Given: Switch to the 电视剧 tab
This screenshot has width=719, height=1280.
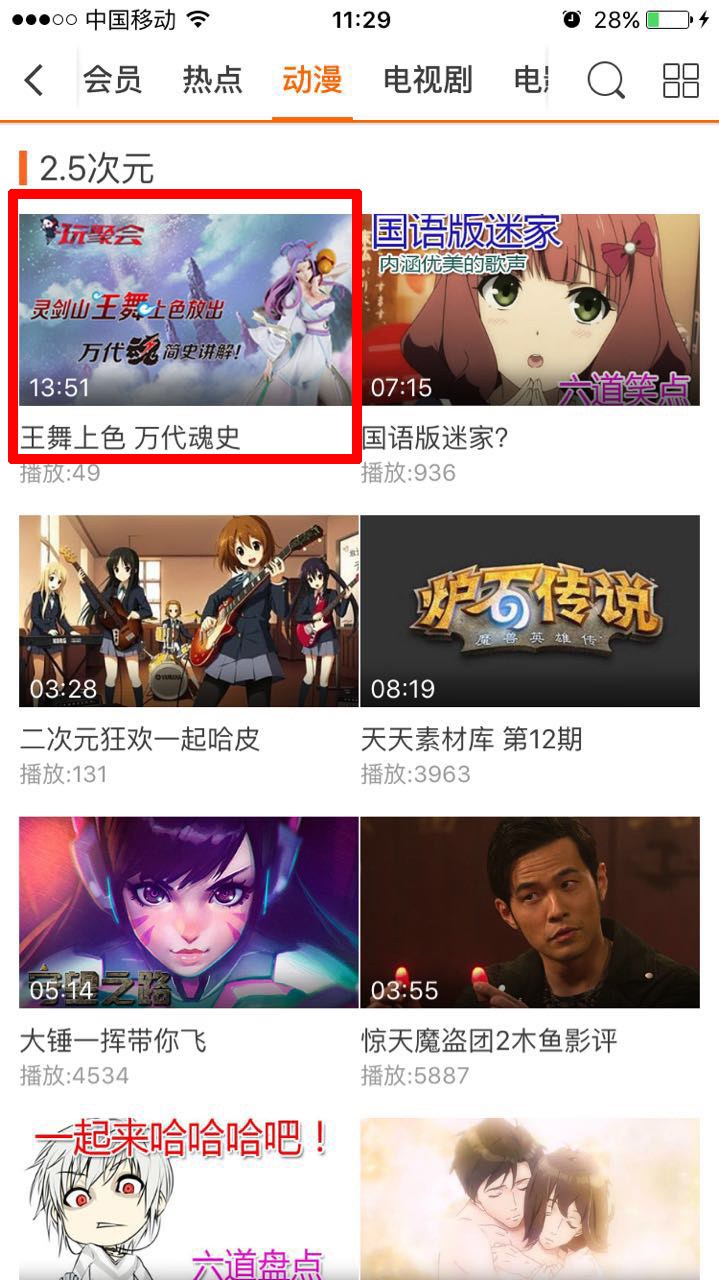Looking at the screenshot, I should point(427,80).
